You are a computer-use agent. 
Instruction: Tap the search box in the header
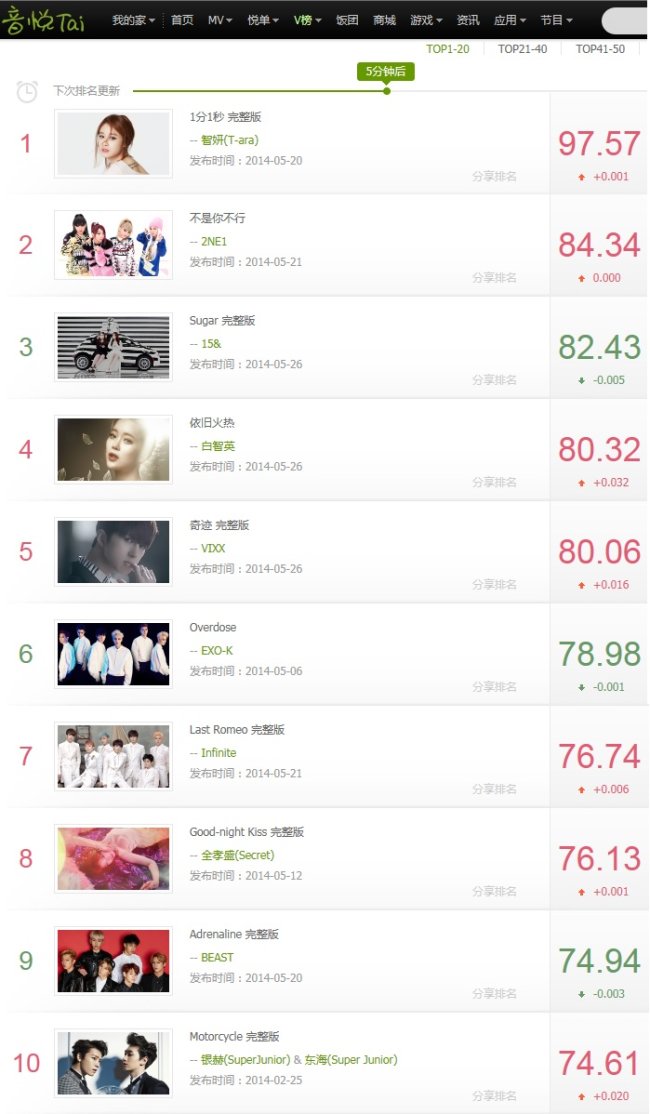pos(626,21)
